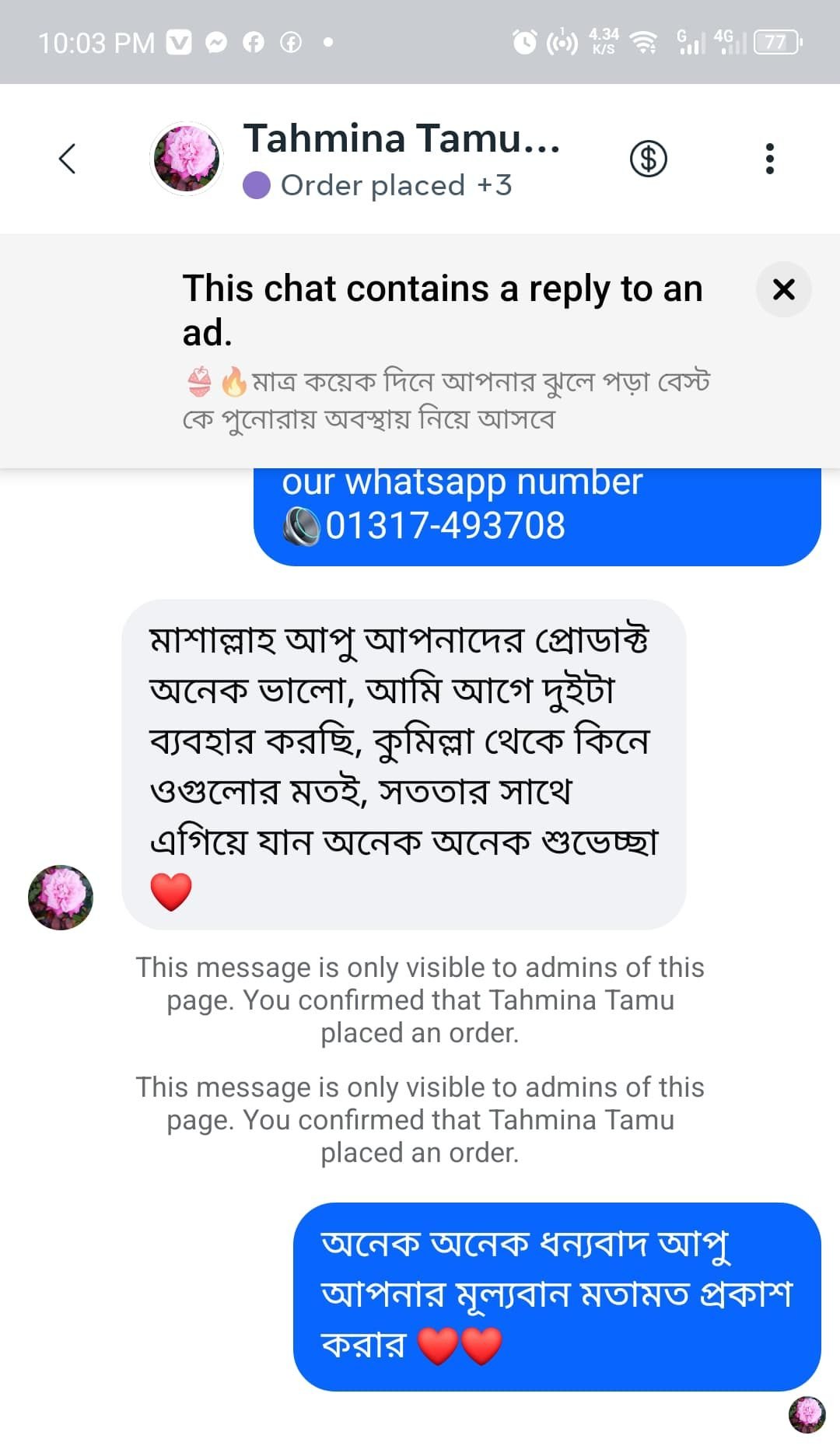
Task: Tap the WhatsApp number 01317-493708
Action: coord(445,526)
